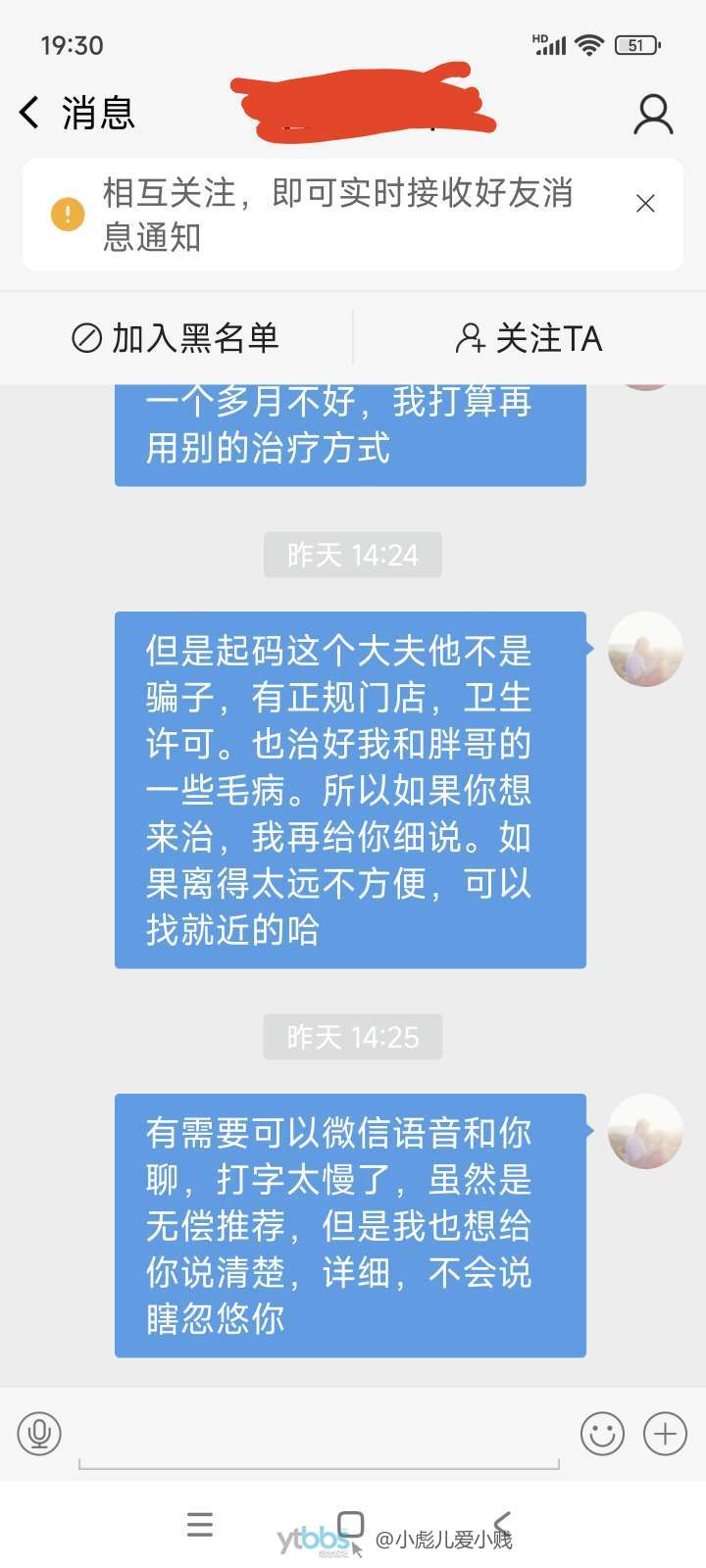706x1568 pixels.
Task: Tap 加入黑名单 to block the user
Action: (x=176, y=338)
